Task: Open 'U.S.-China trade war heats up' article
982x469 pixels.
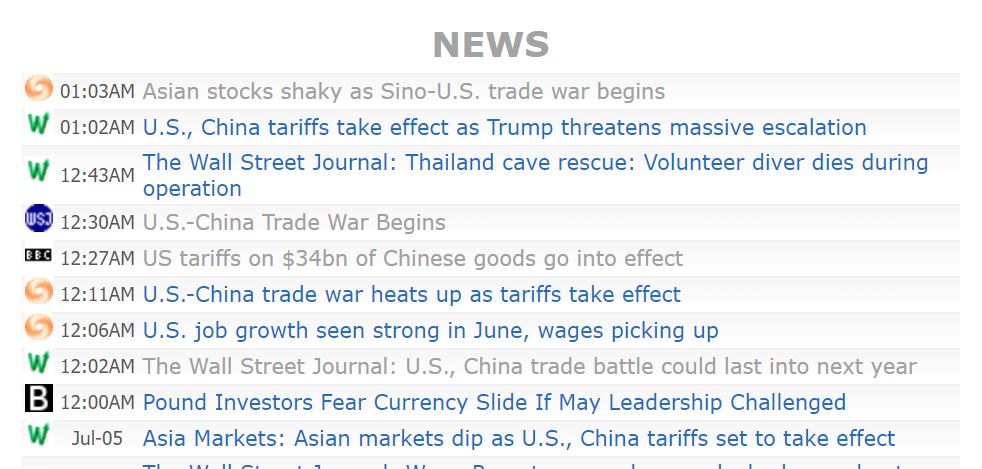Action: pos(411,295)
